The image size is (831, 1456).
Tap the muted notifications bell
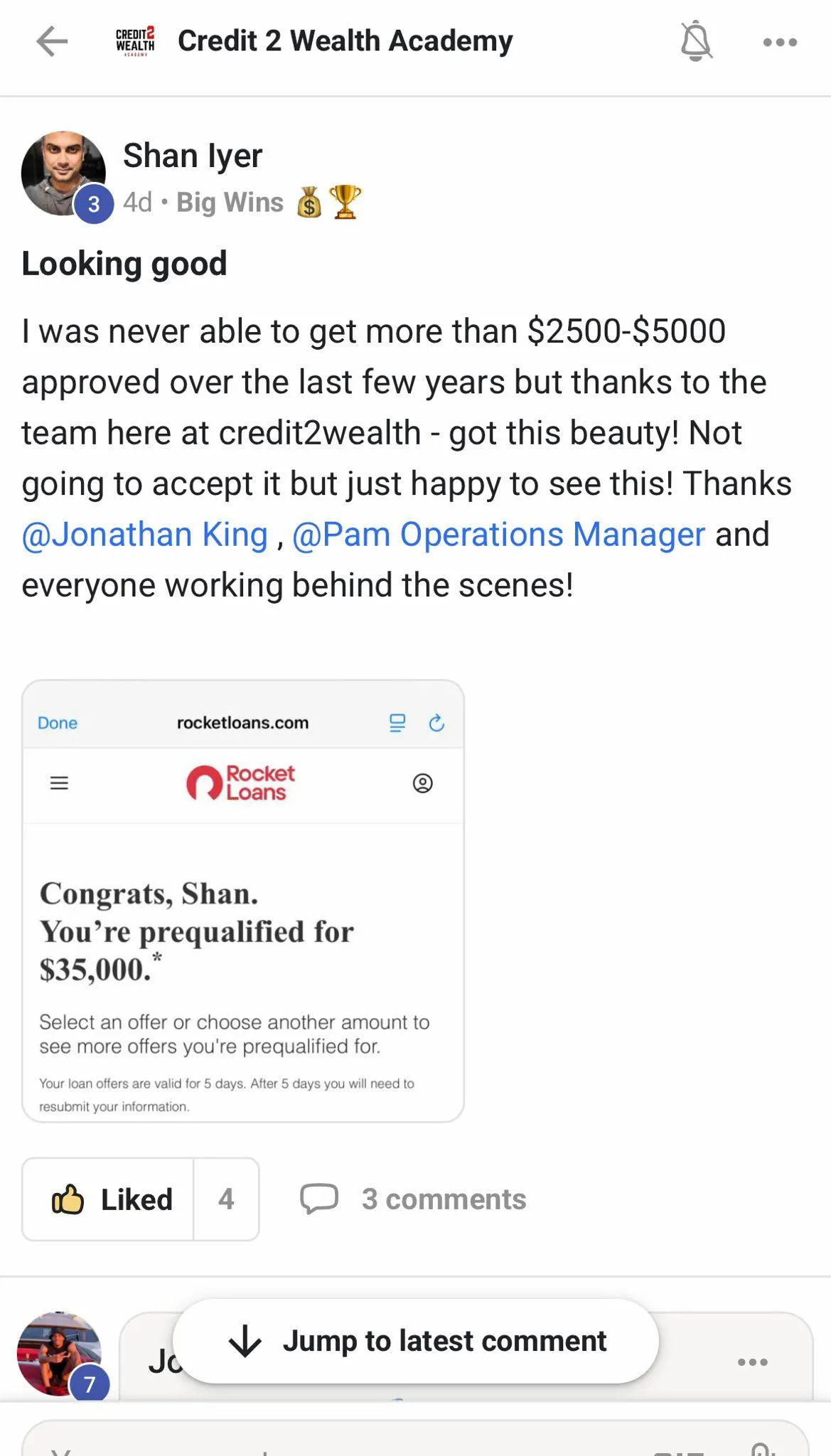coord(696,41)
